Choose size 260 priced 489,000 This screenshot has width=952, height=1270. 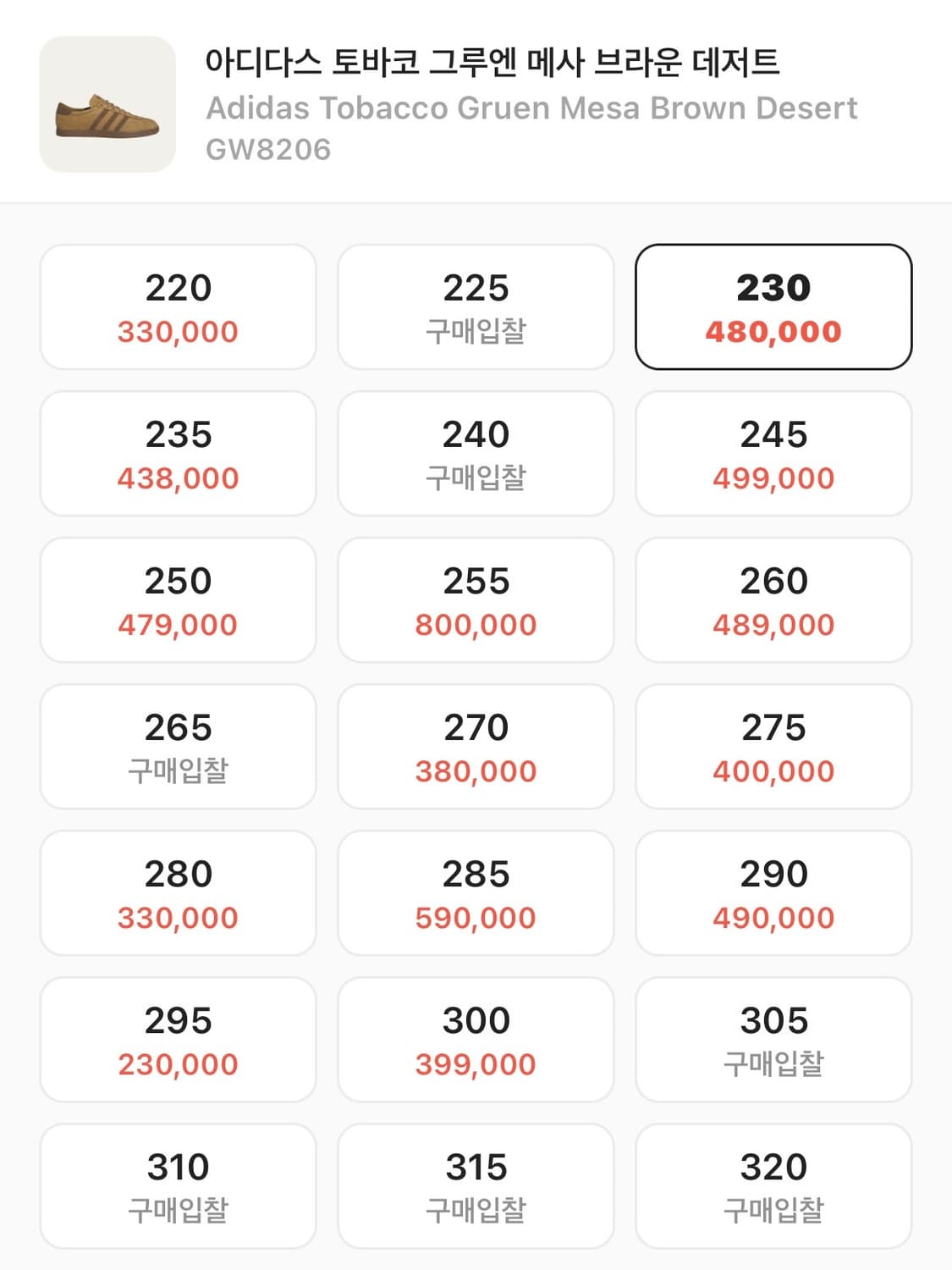point(774,599)
